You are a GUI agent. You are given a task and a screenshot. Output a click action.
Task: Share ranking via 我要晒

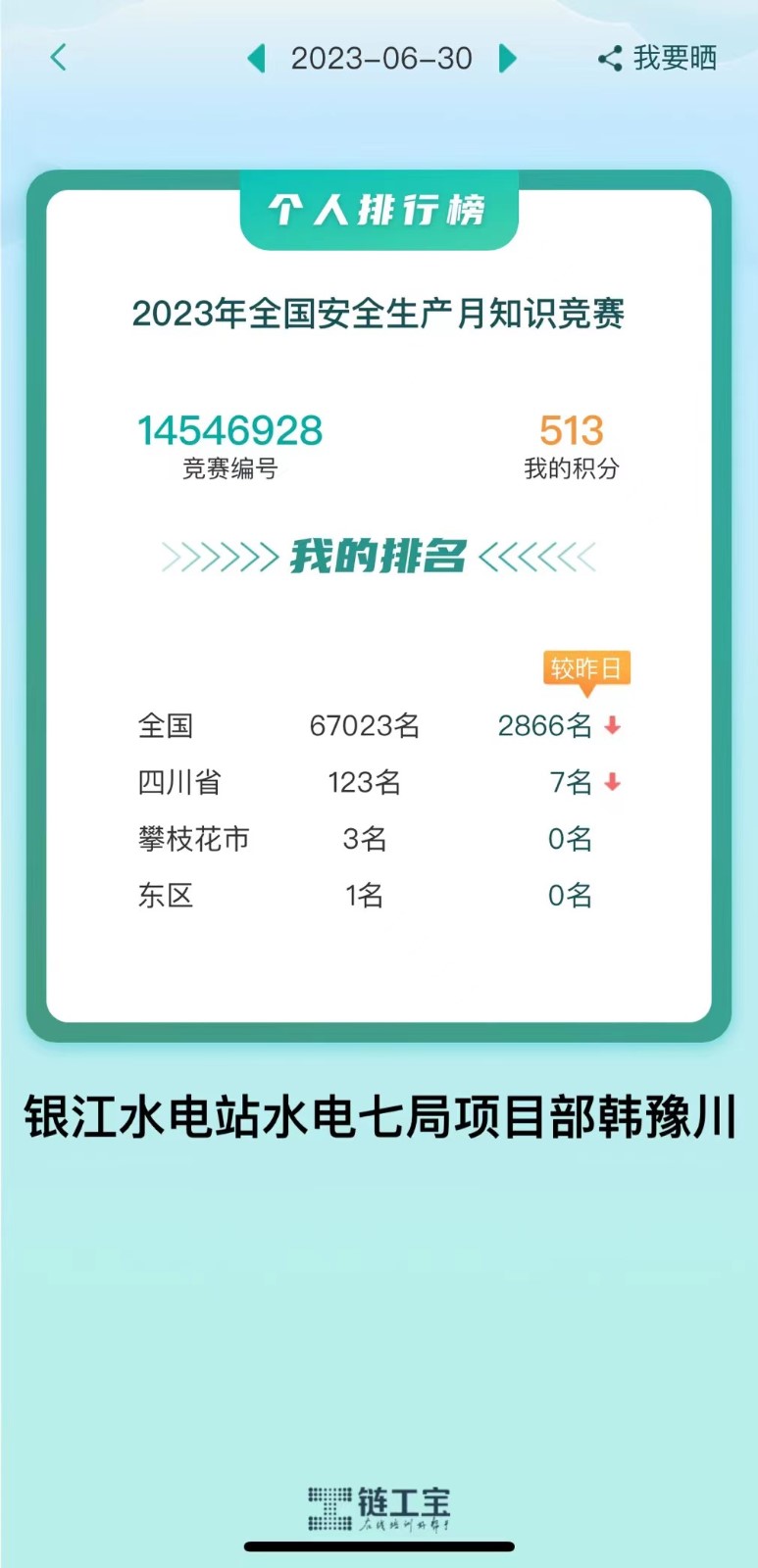(x=659, y=59)
